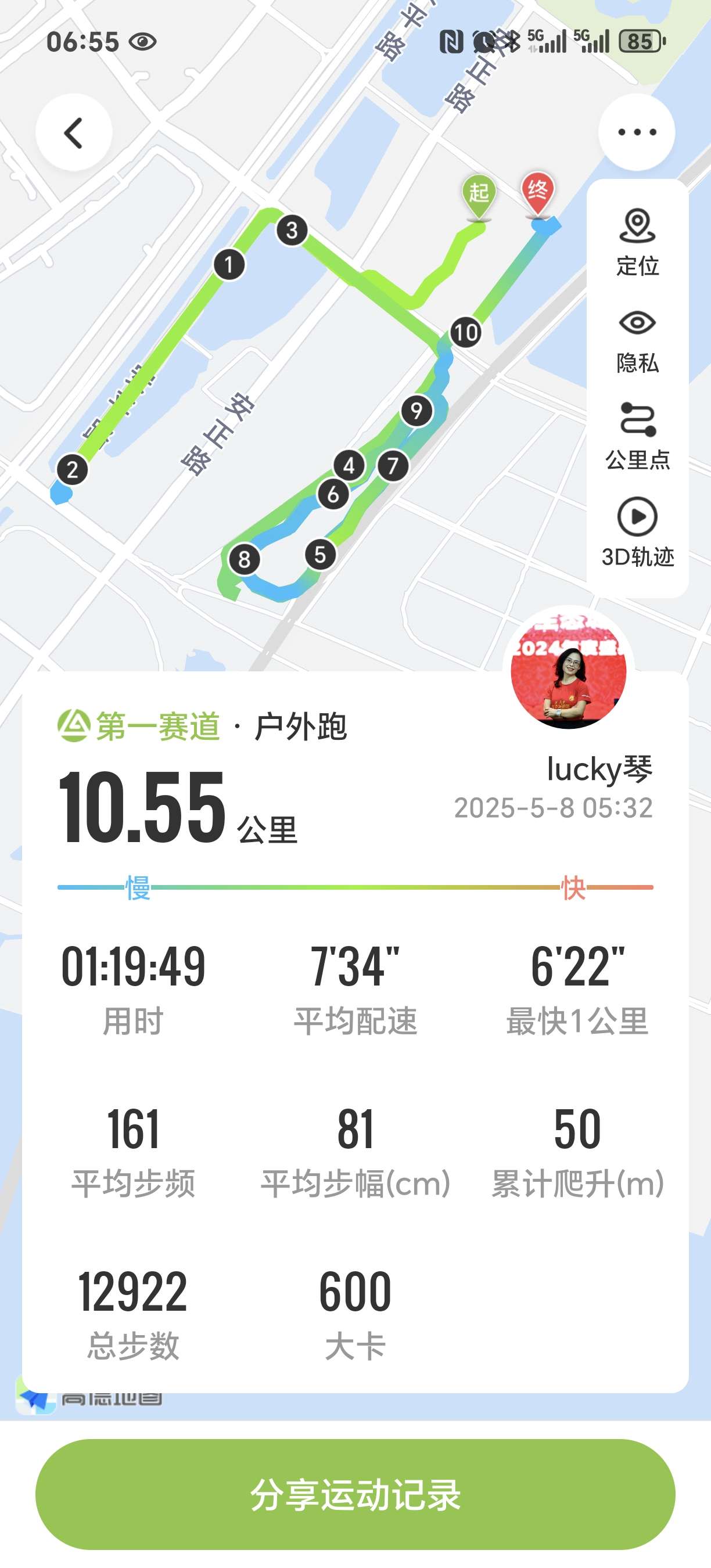Toggle the eye icon next to the clock
This screenshot has height=1568, width=711.
pyautogui.click(x=143, y=40)
